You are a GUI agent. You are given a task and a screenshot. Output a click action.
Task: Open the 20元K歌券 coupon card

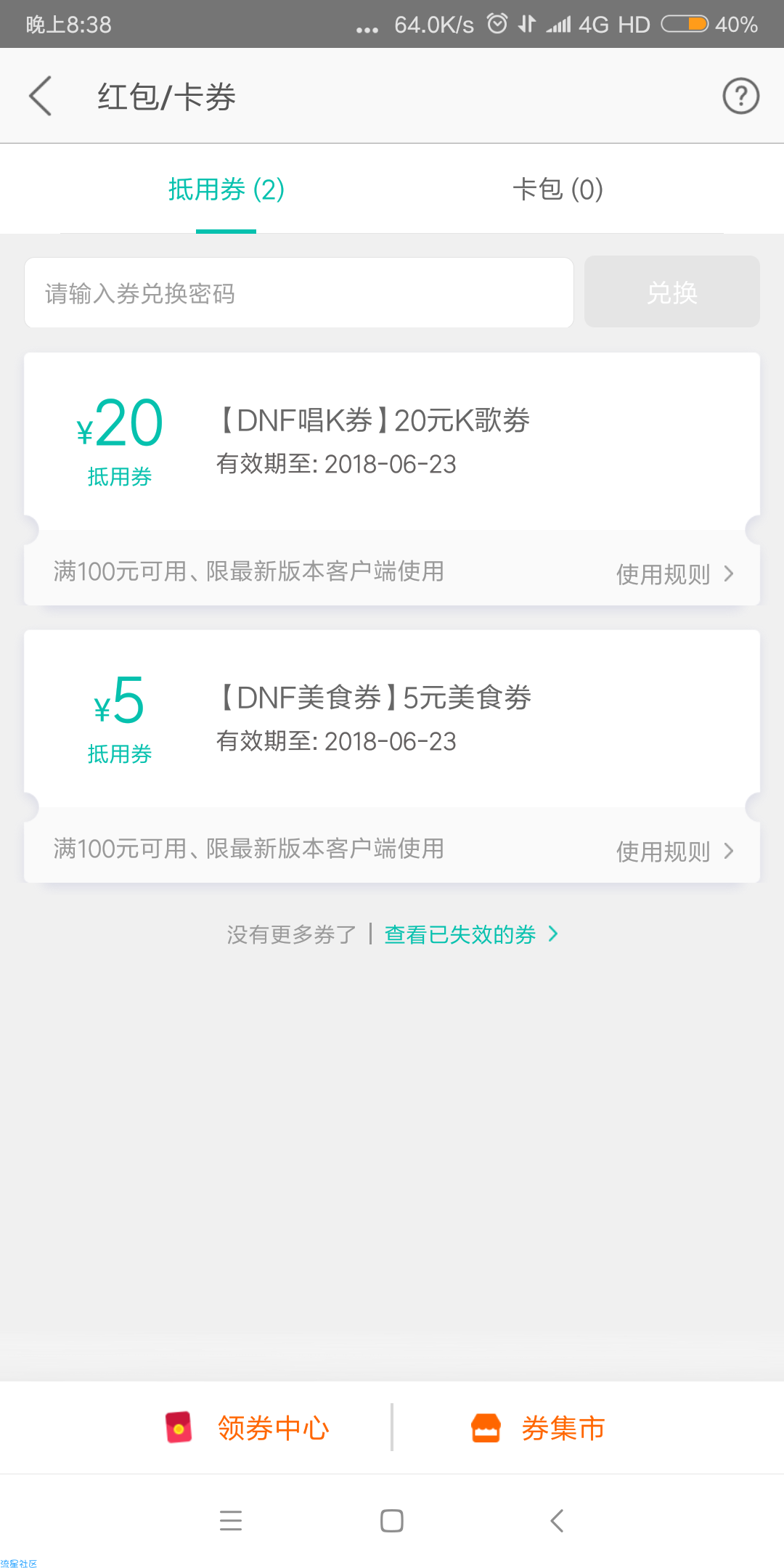pos(392,441)
